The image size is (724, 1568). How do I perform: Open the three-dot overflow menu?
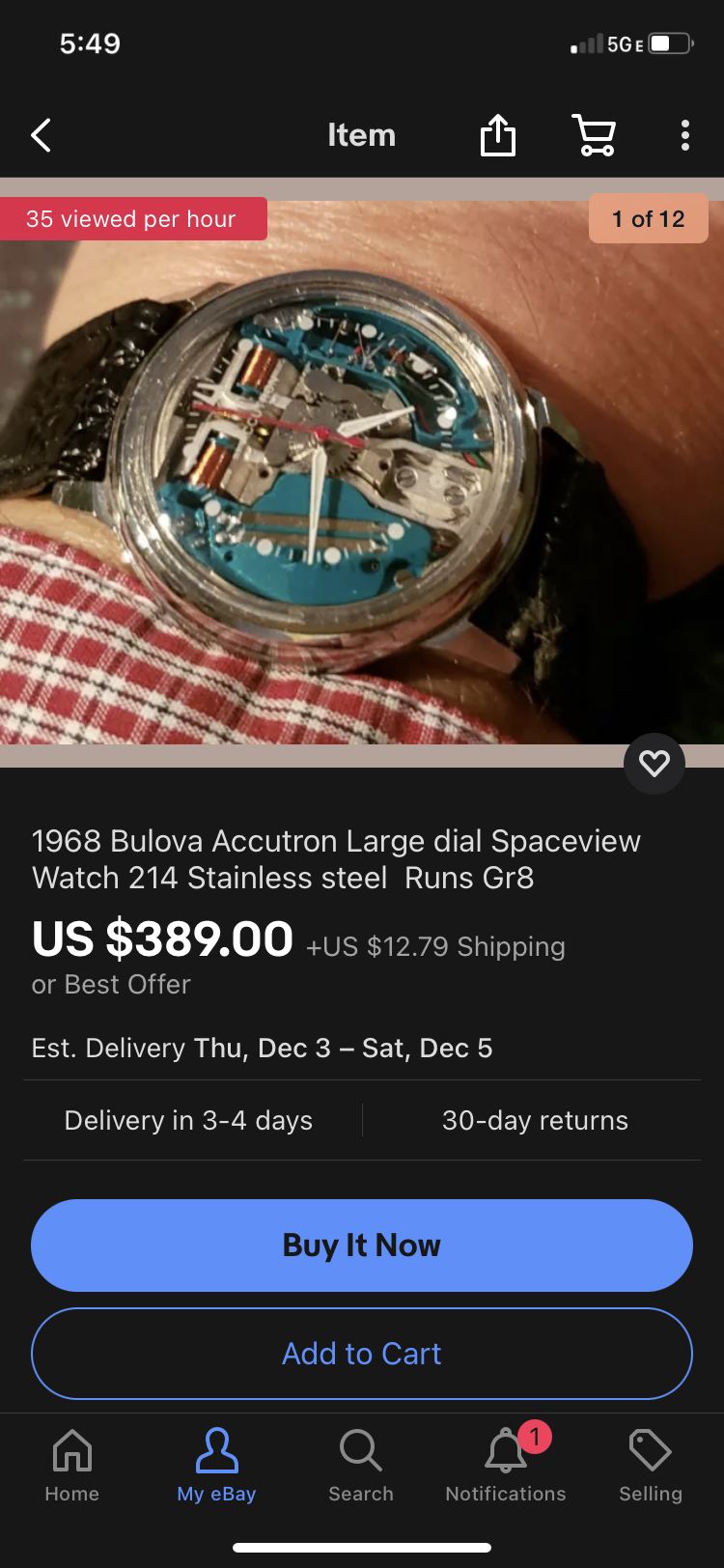tap(685, 135)
